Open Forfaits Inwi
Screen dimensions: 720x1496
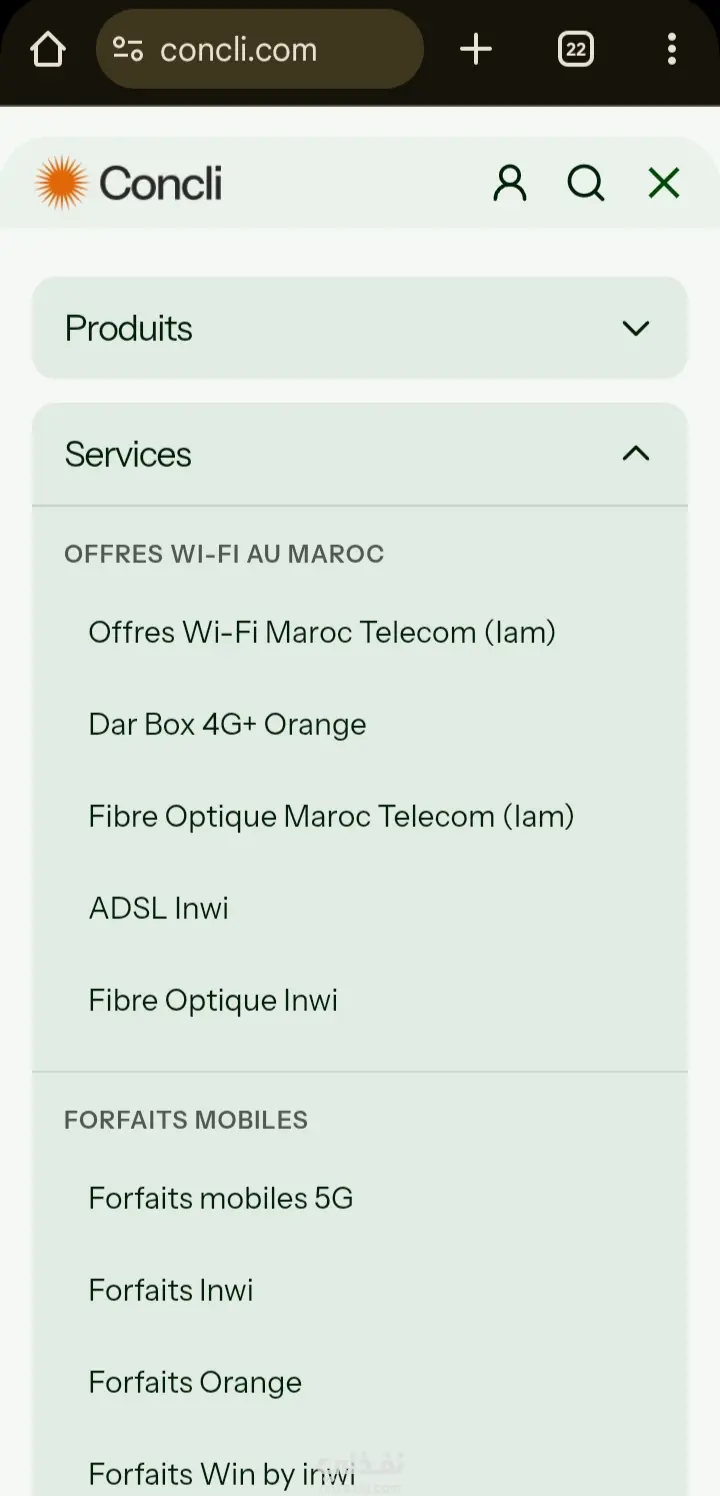(171, 1290)
